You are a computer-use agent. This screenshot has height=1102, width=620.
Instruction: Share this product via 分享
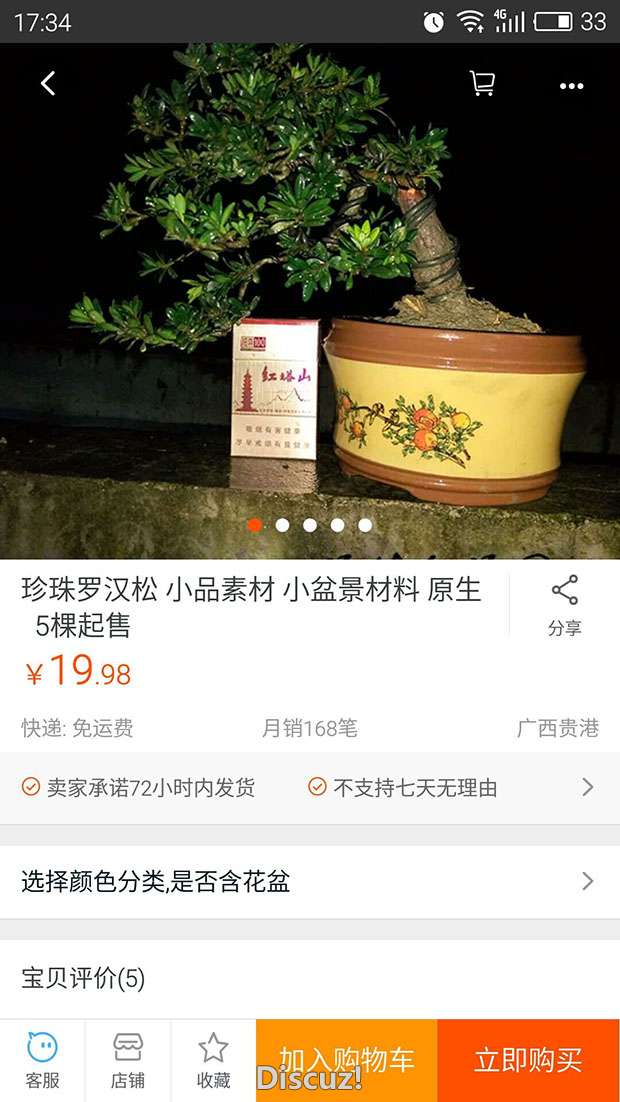(x=565, y=605)
